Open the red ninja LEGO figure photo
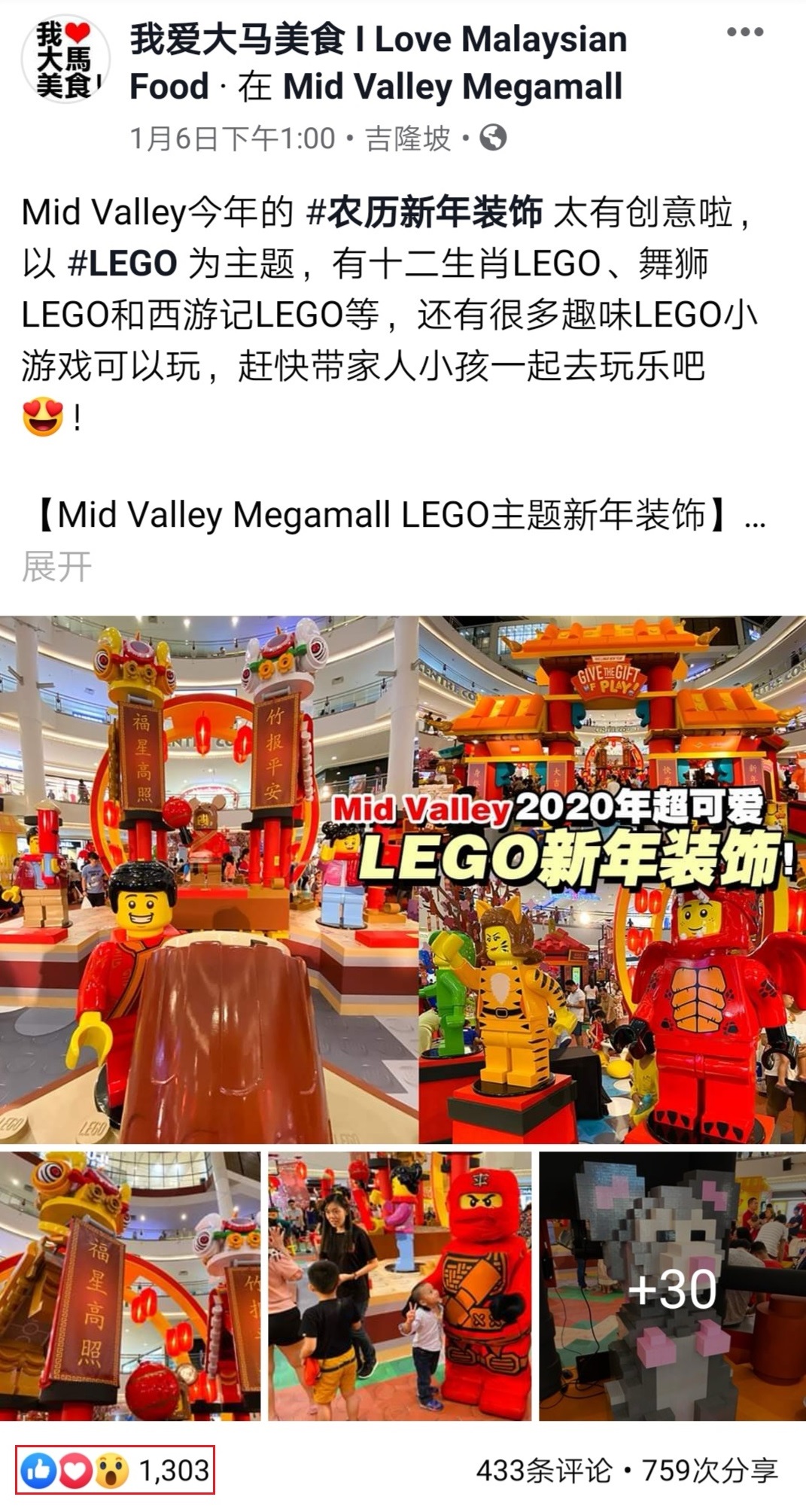The height and width of the screenshot is (1512, 806). point(400,1285)
